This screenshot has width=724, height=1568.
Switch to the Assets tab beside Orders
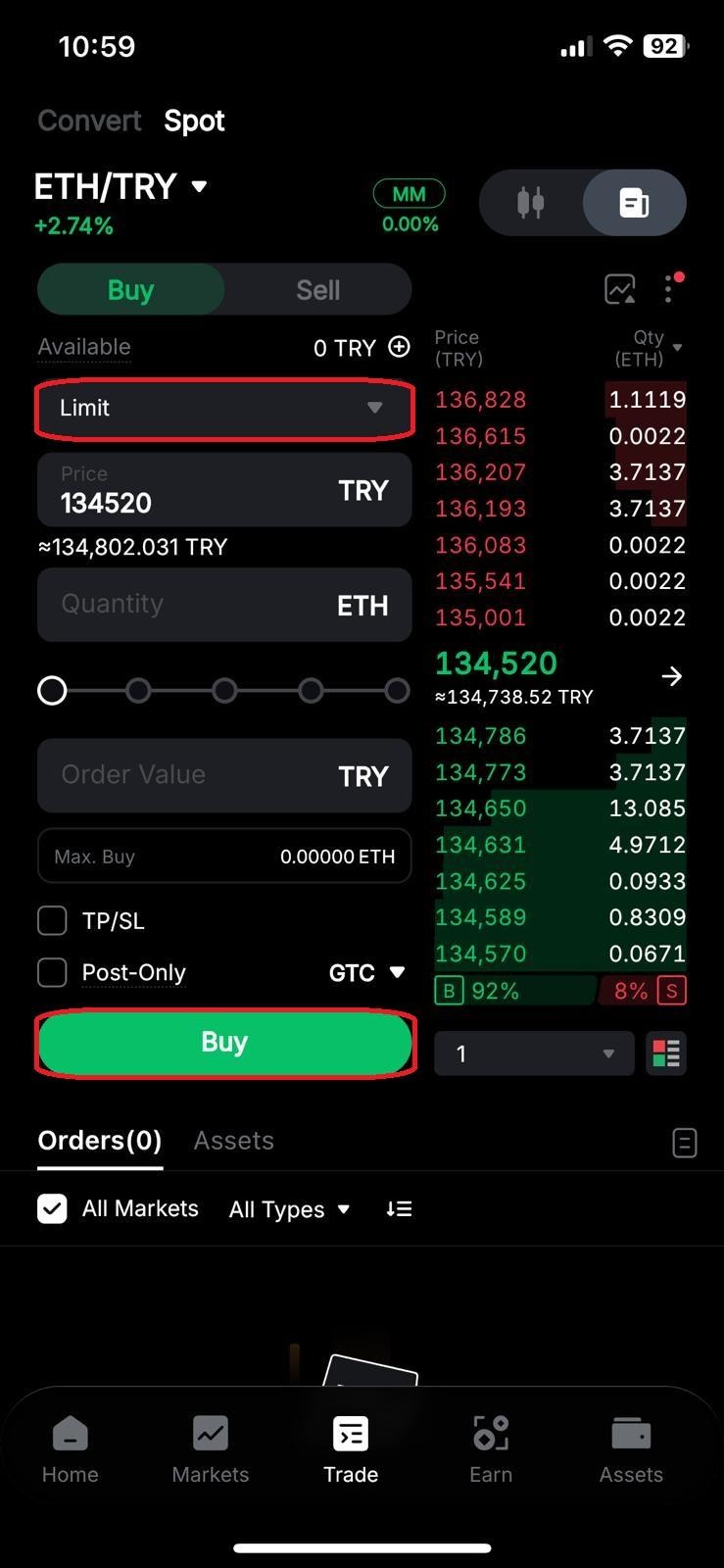coord(233,1141)
